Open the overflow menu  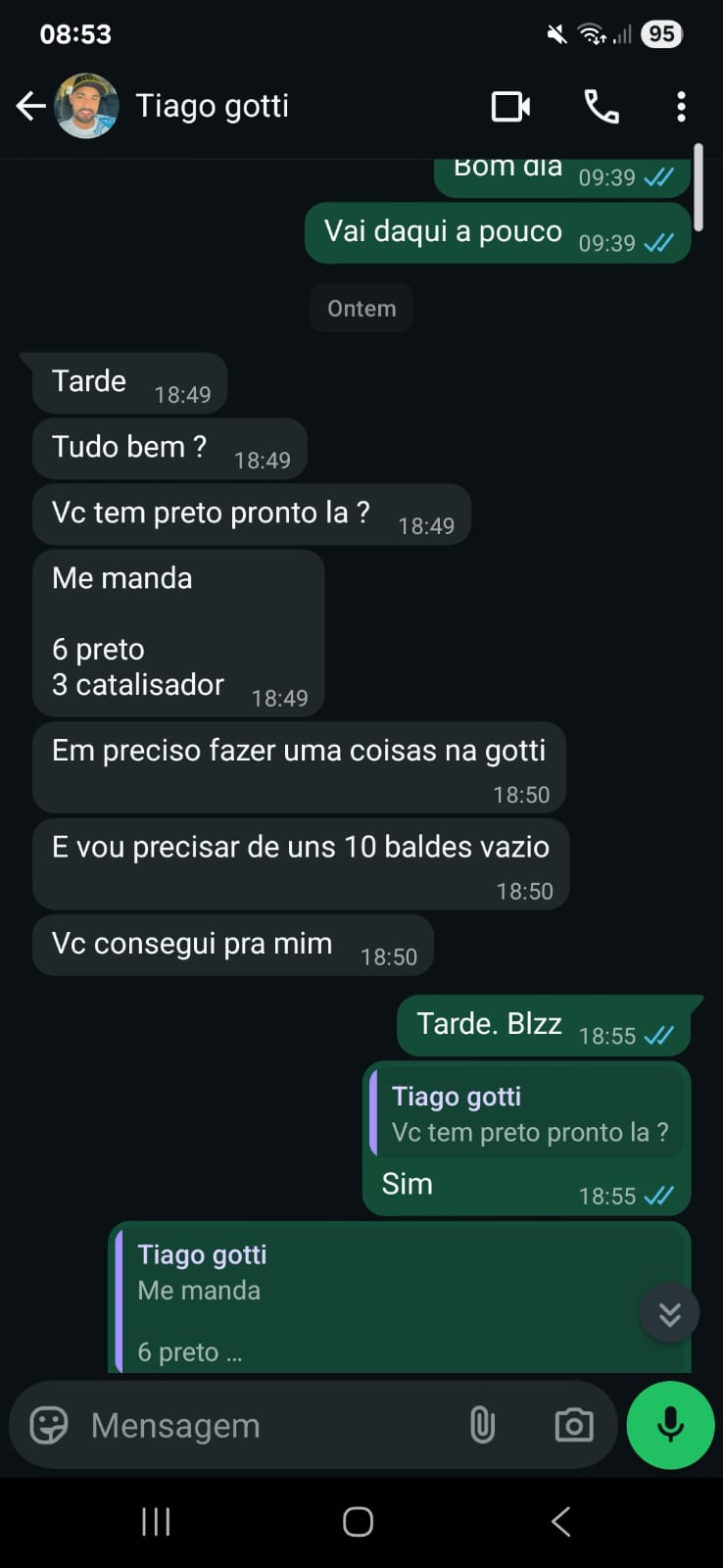[681, 106]
